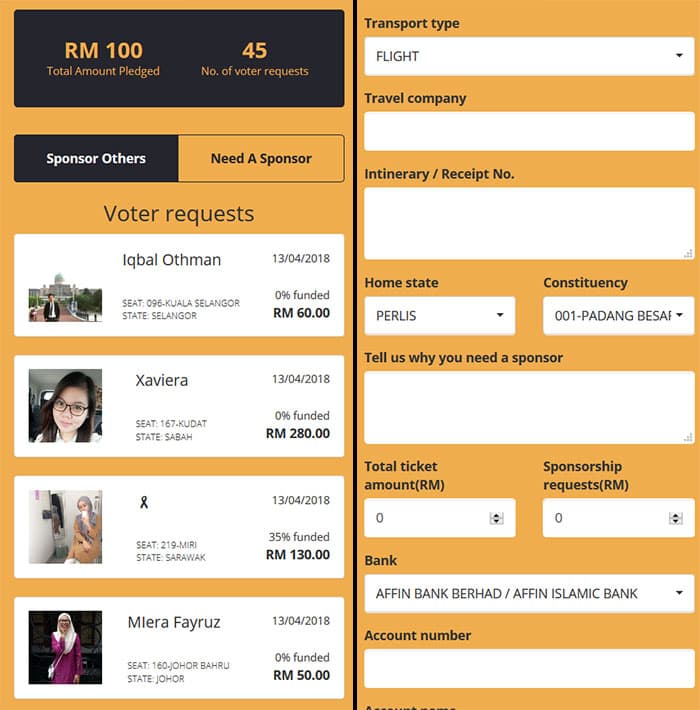Switch to the Sponsor Others tab
The image size is (700, 710).
96,159
